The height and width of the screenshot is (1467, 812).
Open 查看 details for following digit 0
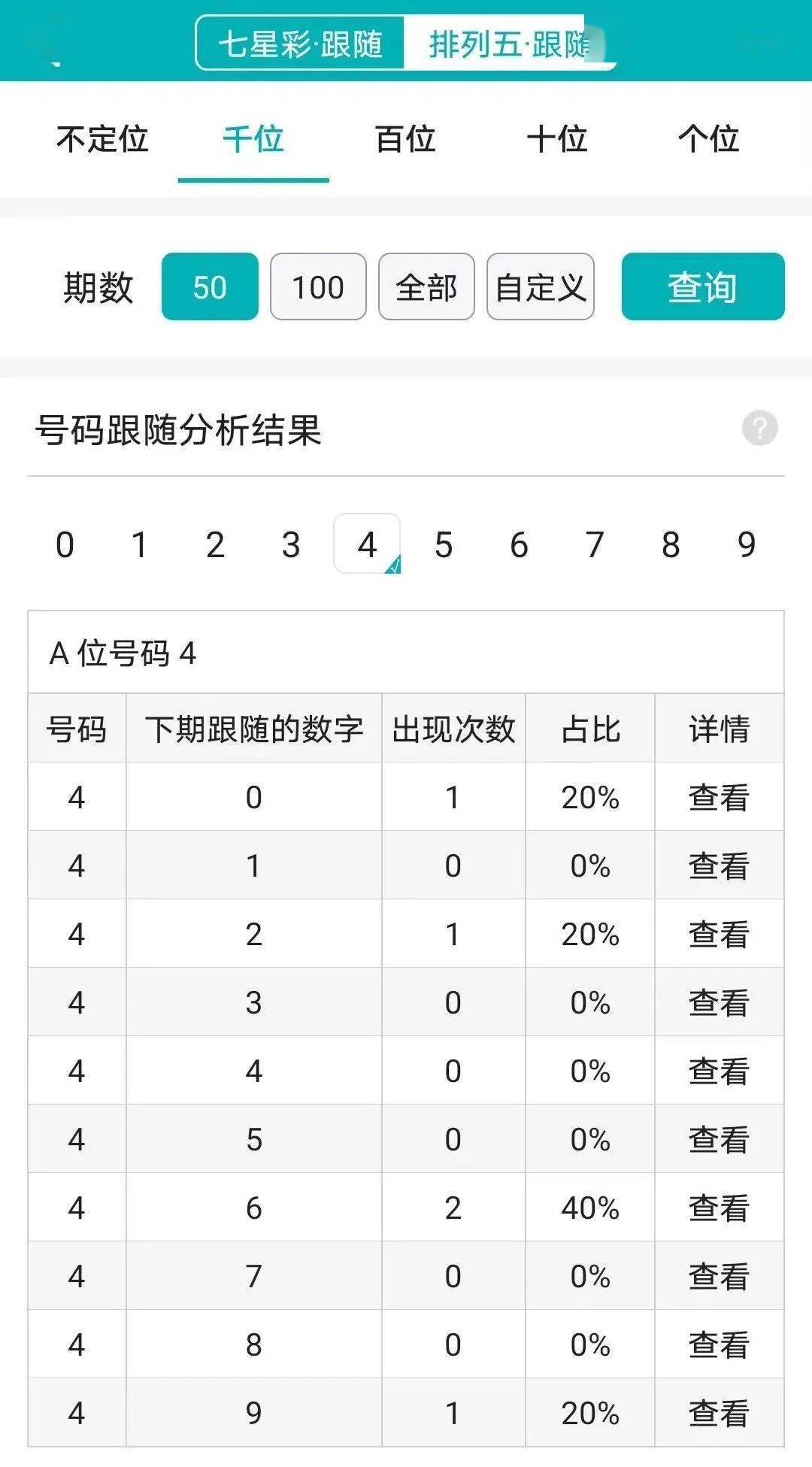coord(717,796)
